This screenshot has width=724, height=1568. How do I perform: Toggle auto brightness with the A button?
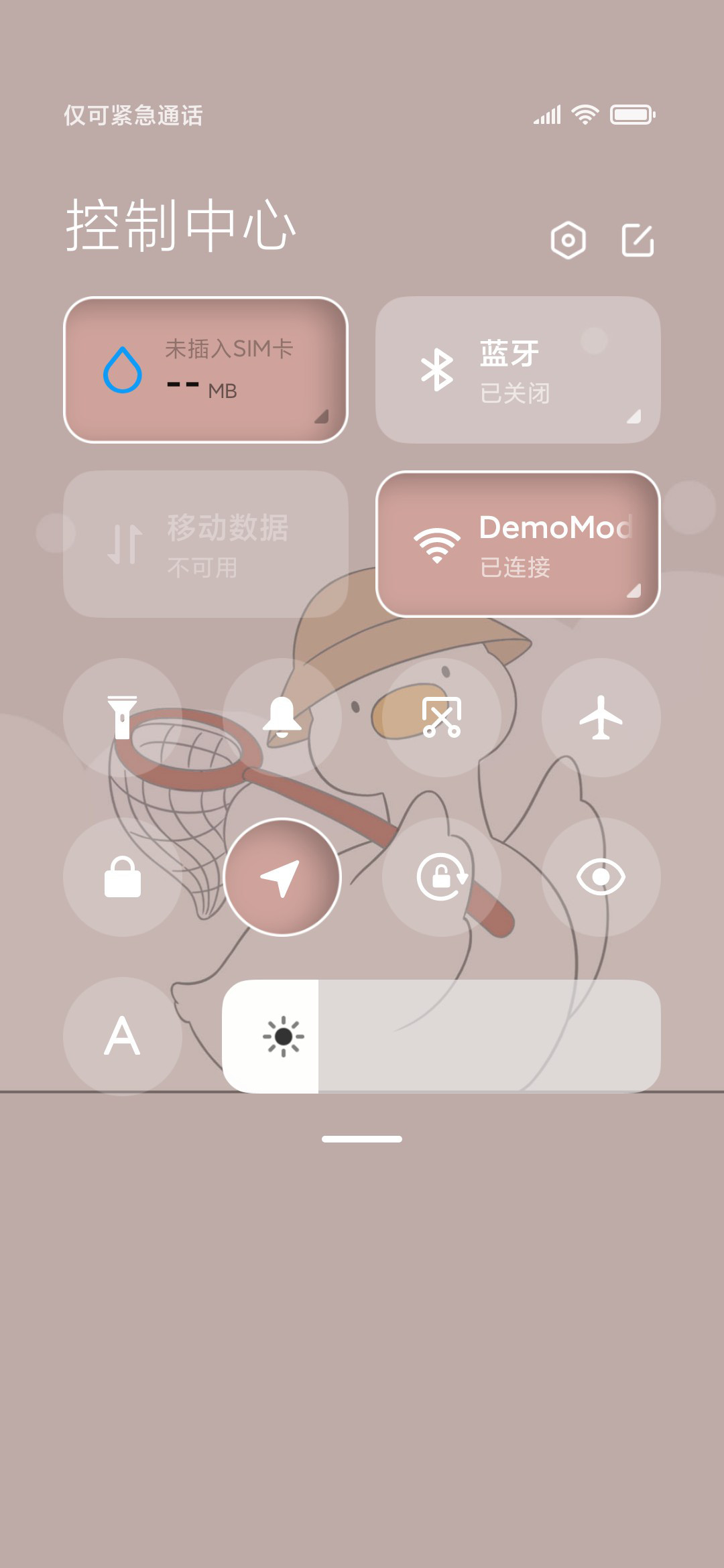(123, 1036)
